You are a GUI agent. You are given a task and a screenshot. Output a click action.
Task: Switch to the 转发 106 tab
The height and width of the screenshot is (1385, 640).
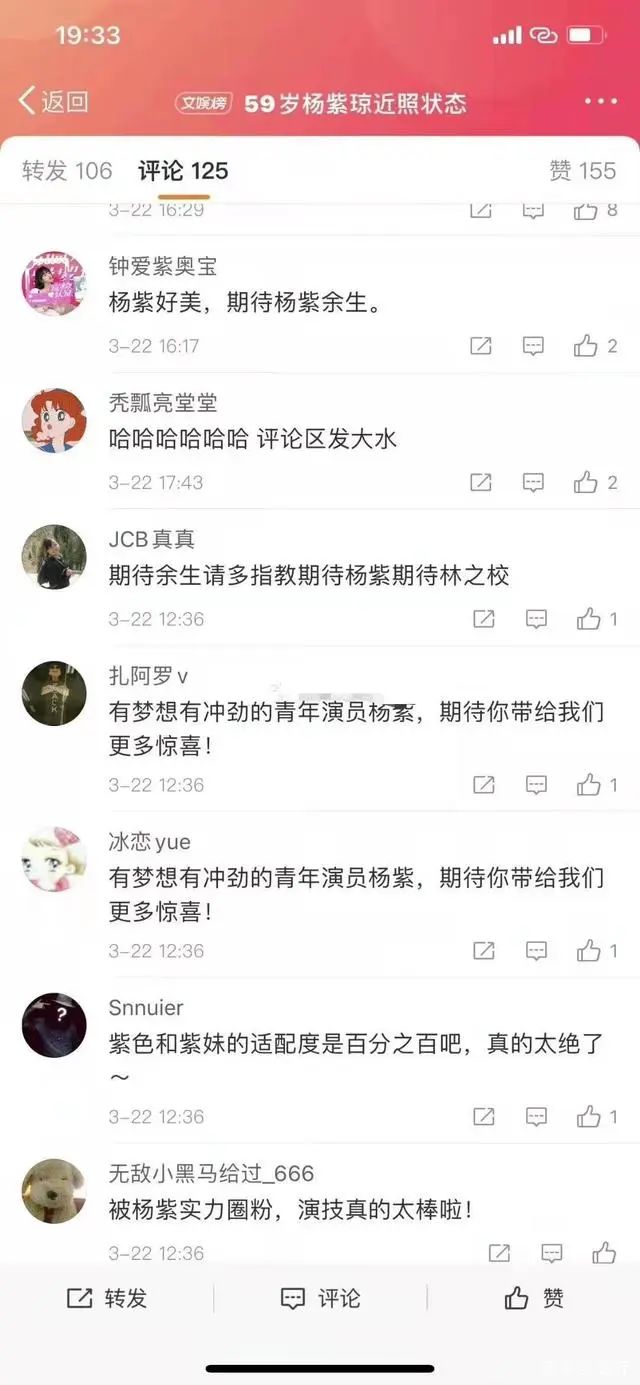point(67,171)
